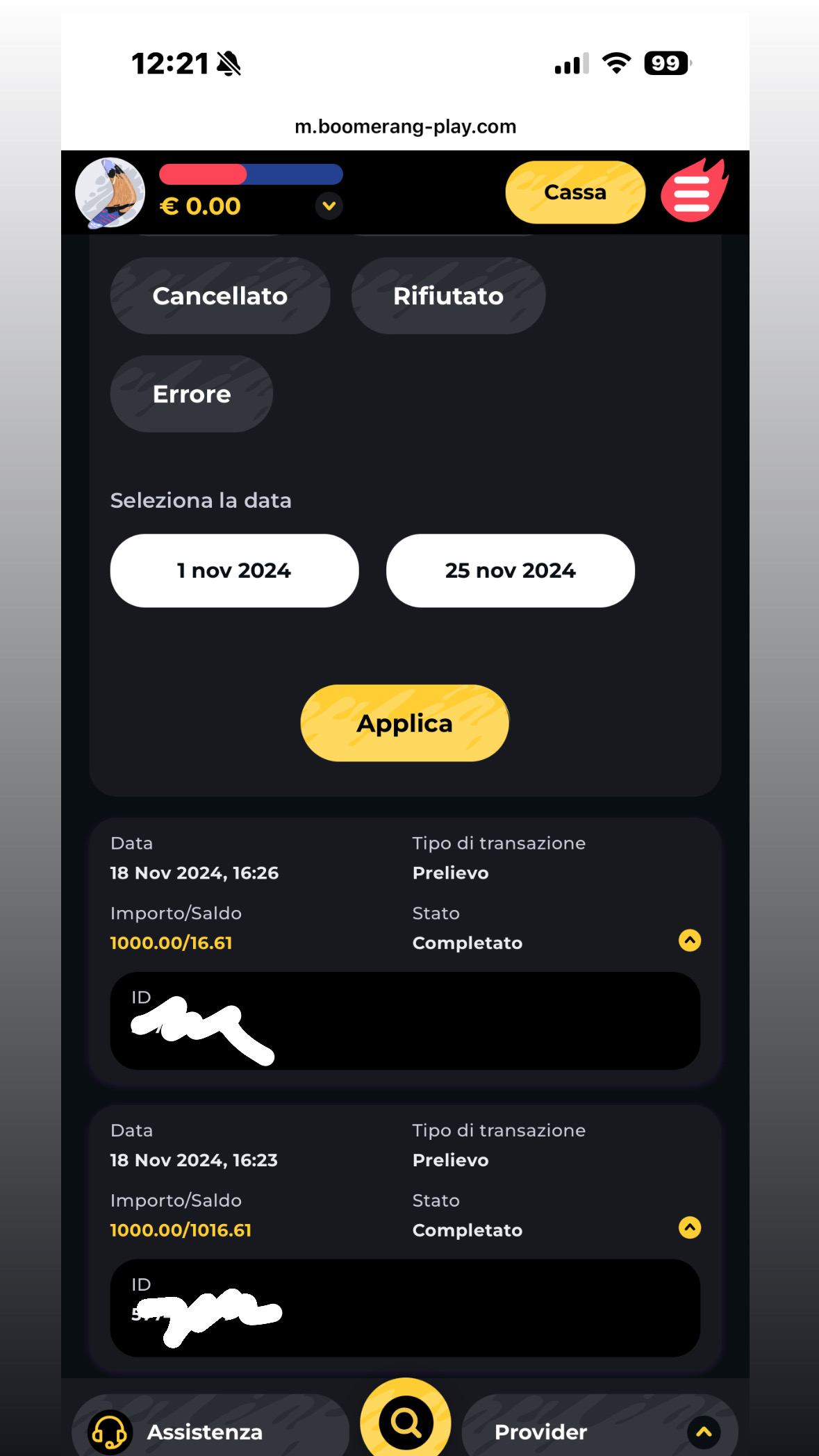Screen dimensions: 819x1456
Task: Change the end date 25 nov 2024
Action: point(510,570)
